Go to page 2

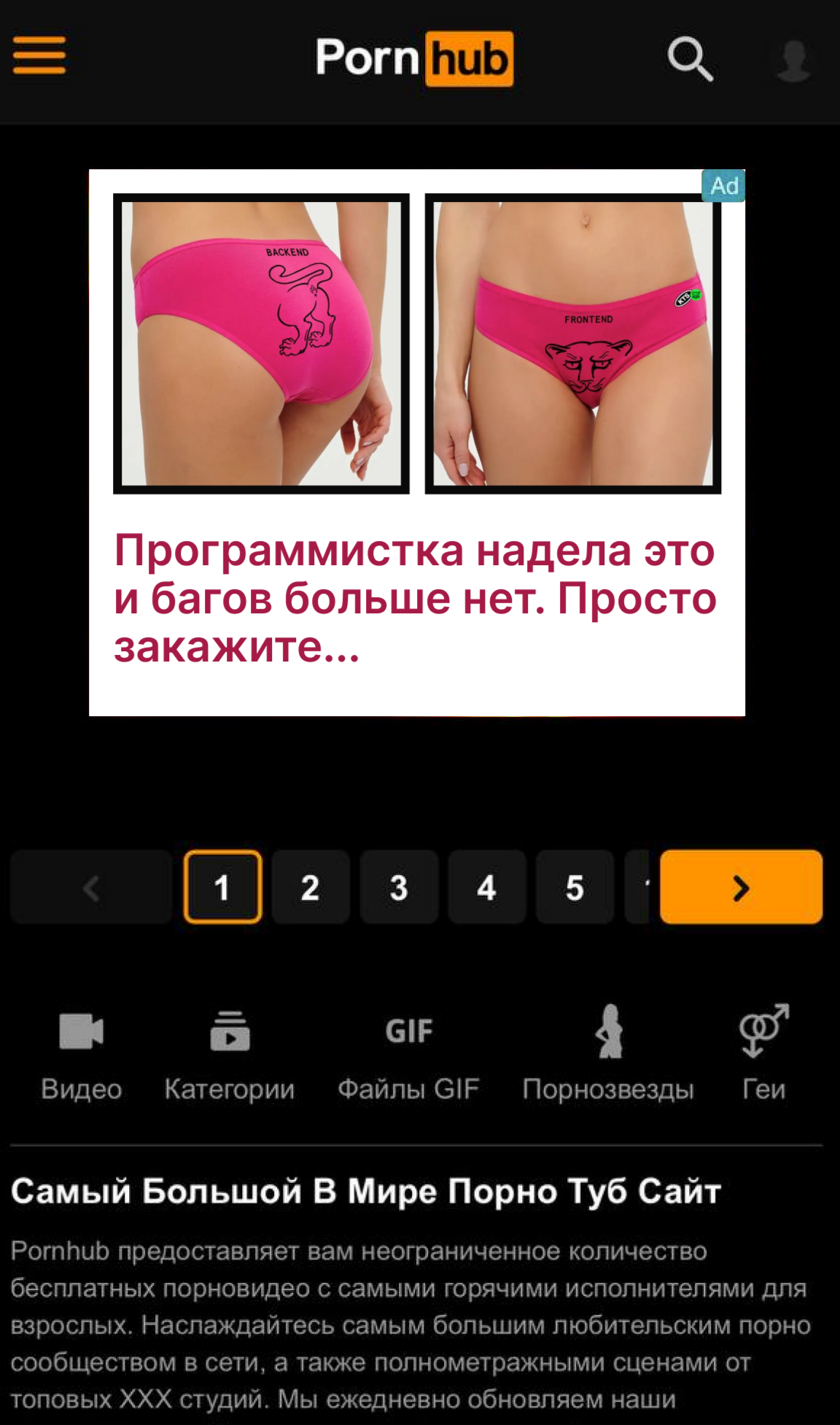(x=310, y=887)
